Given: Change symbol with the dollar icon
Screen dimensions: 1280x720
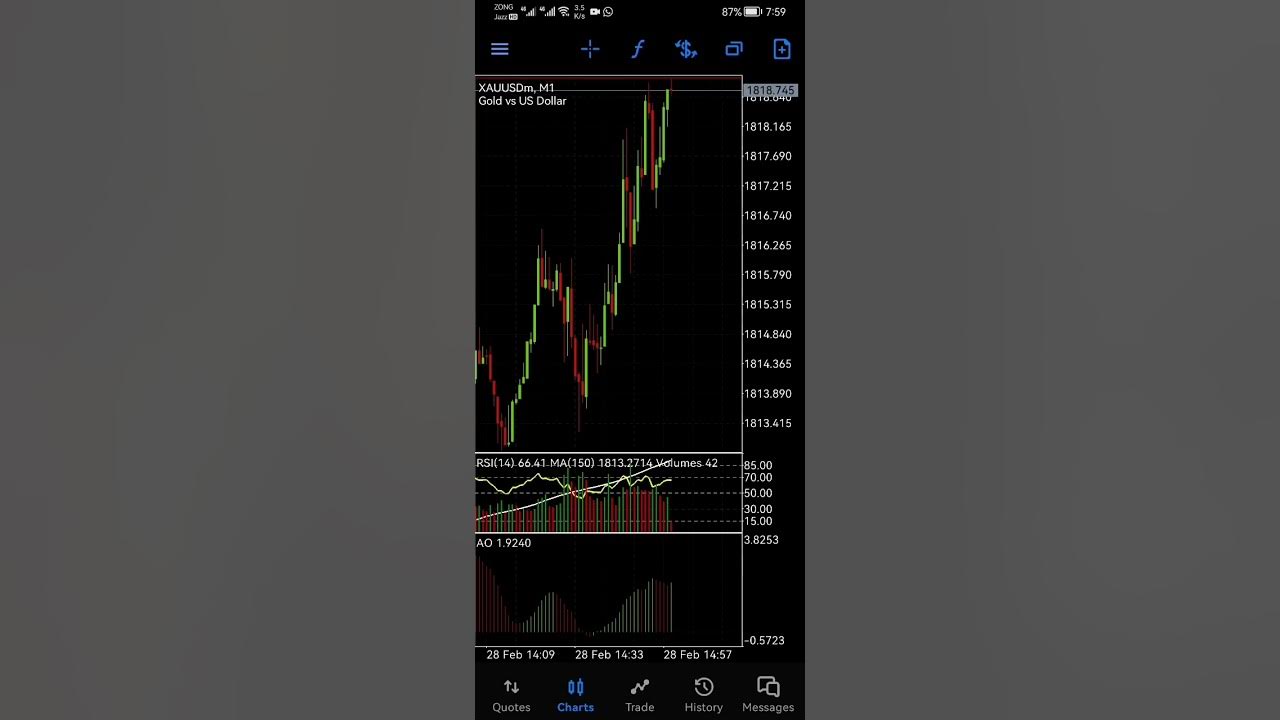Looking at the screenshot, I should click(685, 49).
